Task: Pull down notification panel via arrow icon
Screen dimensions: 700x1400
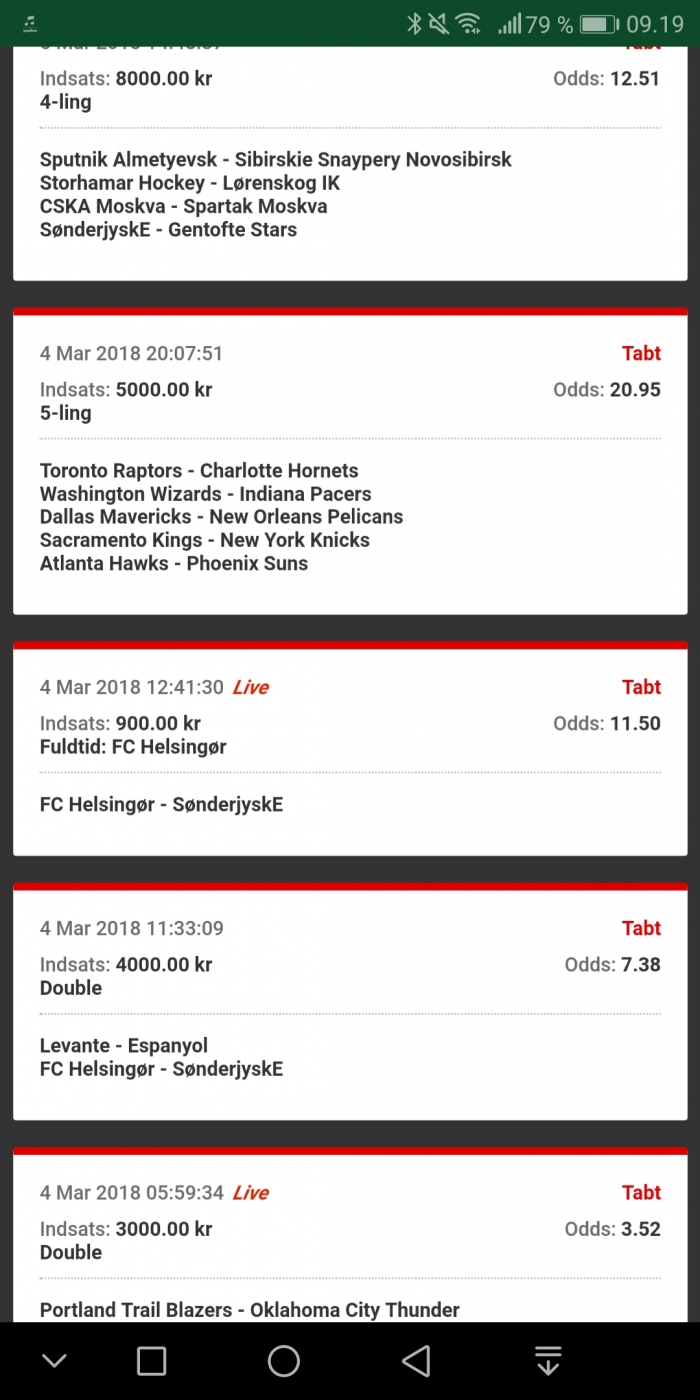Action: point(547,1361)
